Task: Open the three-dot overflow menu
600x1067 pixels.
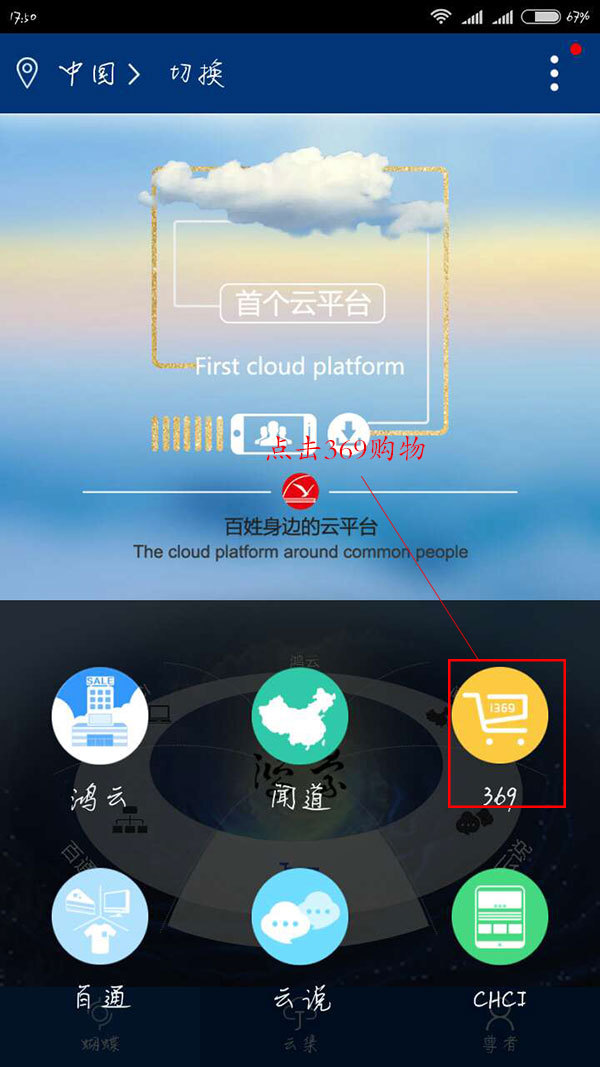Action: pyautogui.click(x=555, y=73)
